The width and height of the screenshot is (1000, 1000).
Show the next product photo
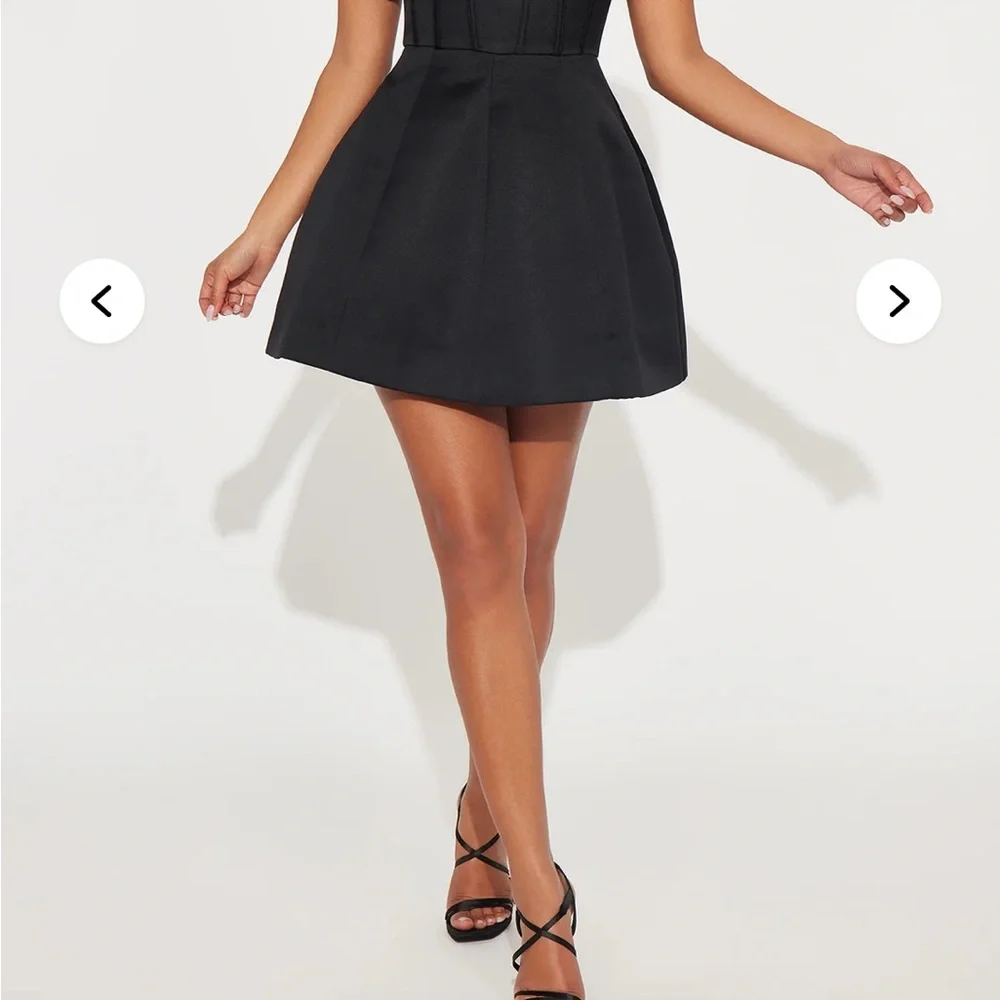click(x=898, y=301)
